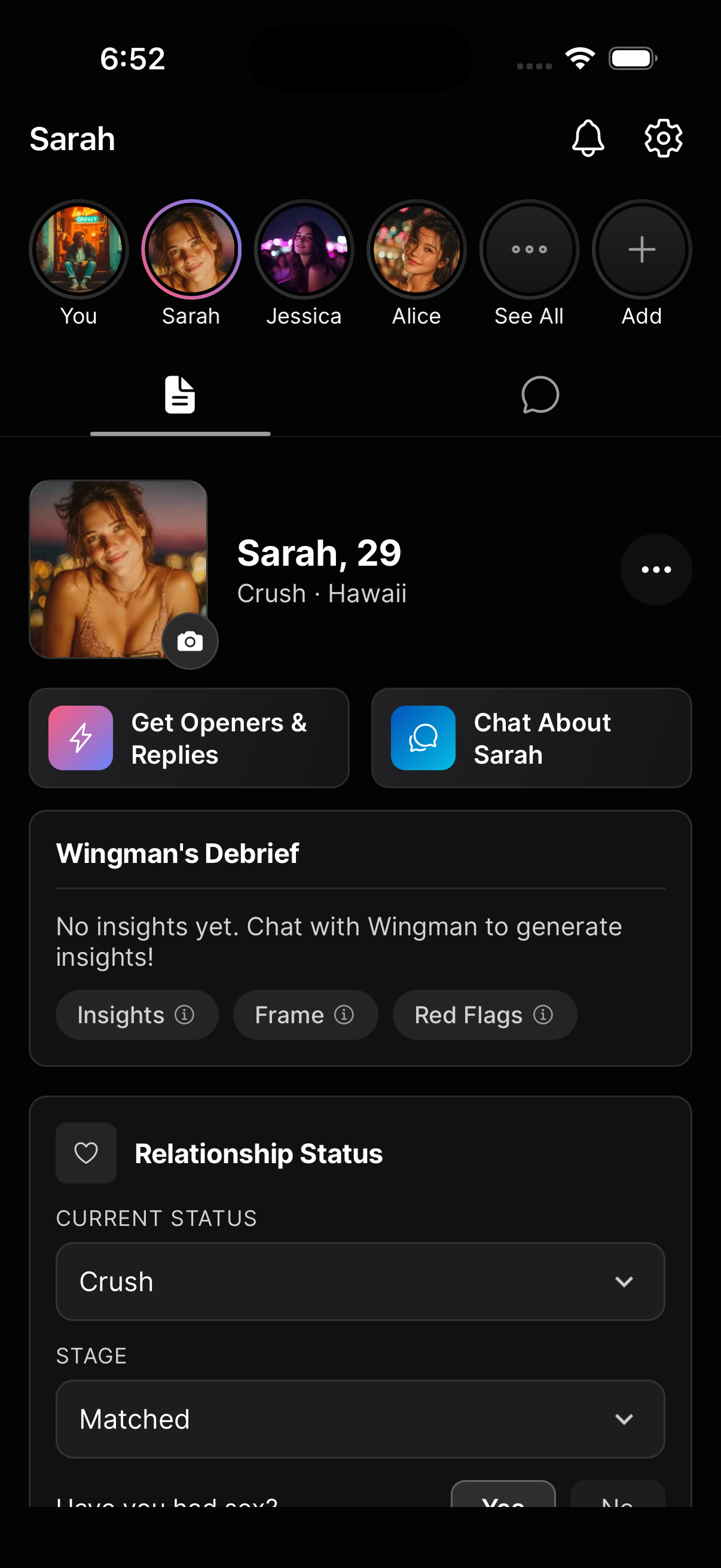This screenshot has width=721, height=1568.
Task: Open the three-dot menu beside Sarah, 29
Action: pyautogui.click(x=656, y=569)
